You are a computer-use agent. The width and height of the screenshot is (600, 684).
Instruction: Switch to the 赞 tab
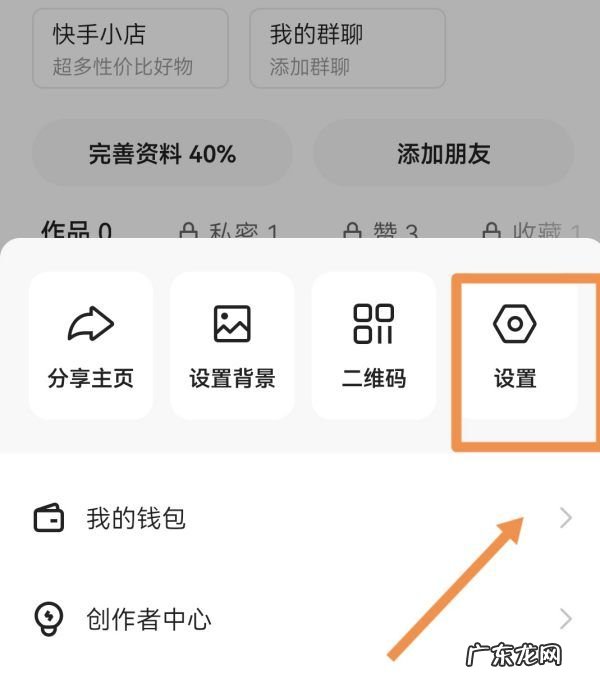pos(382,231)
